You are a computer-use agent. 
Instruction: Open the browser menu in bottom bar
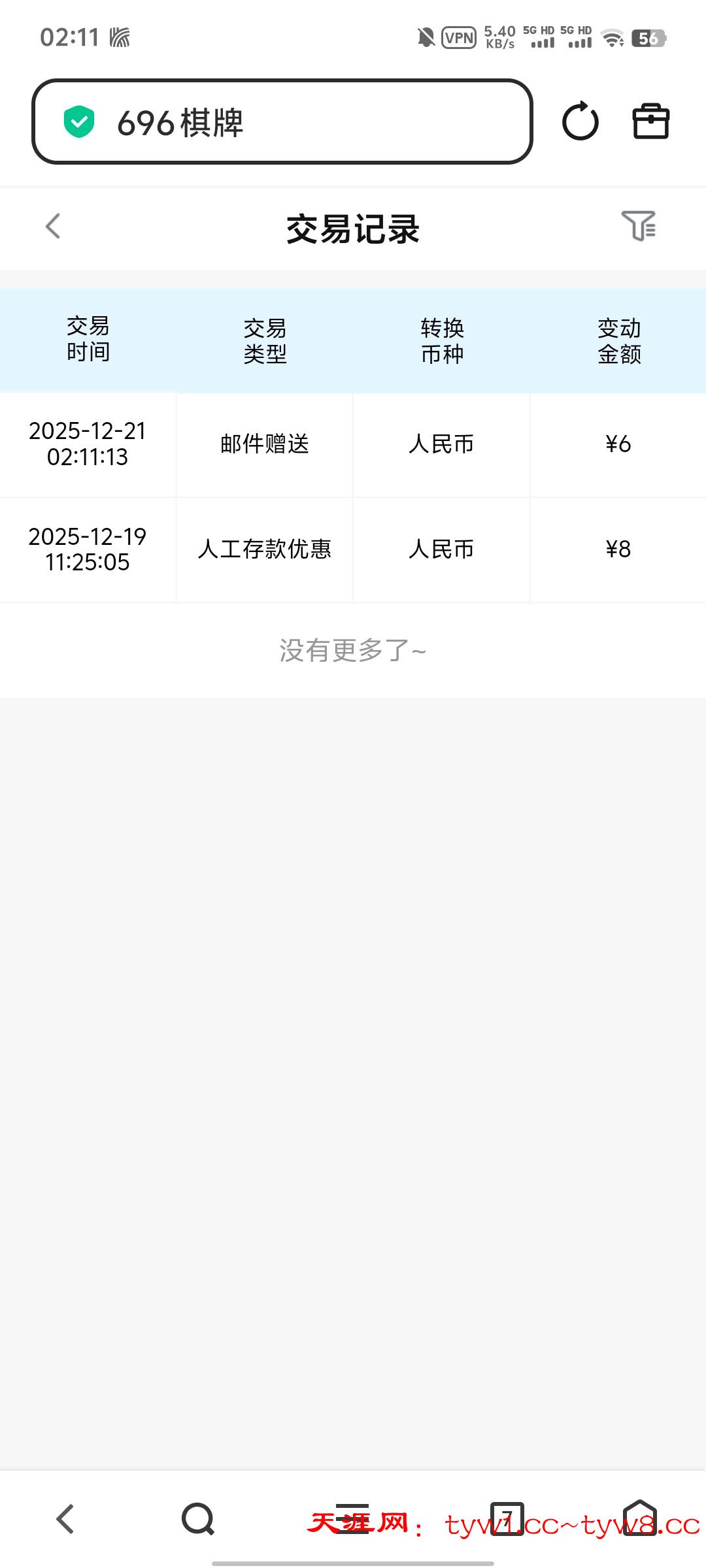point(353,1519)
